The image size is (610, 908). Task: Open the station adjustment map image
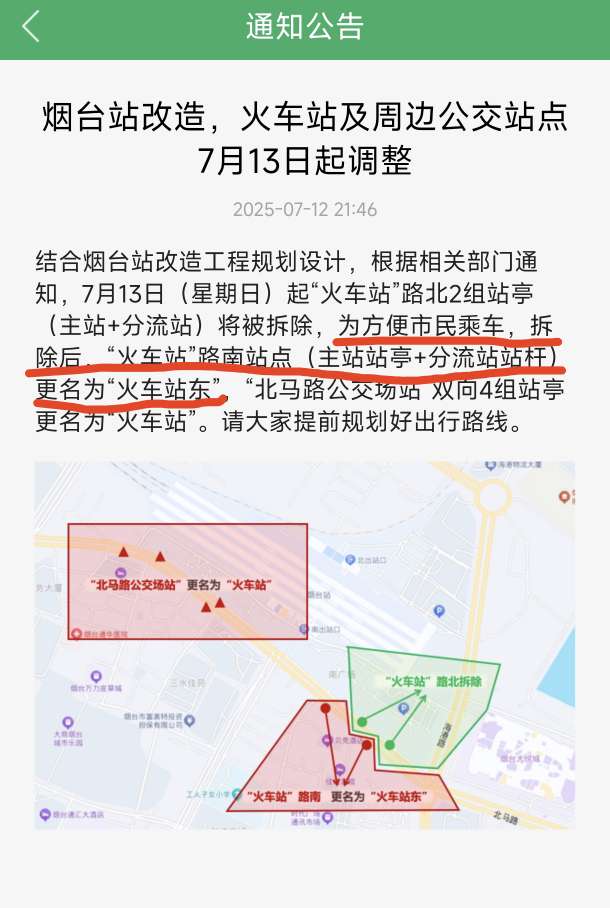pos(304,644)
